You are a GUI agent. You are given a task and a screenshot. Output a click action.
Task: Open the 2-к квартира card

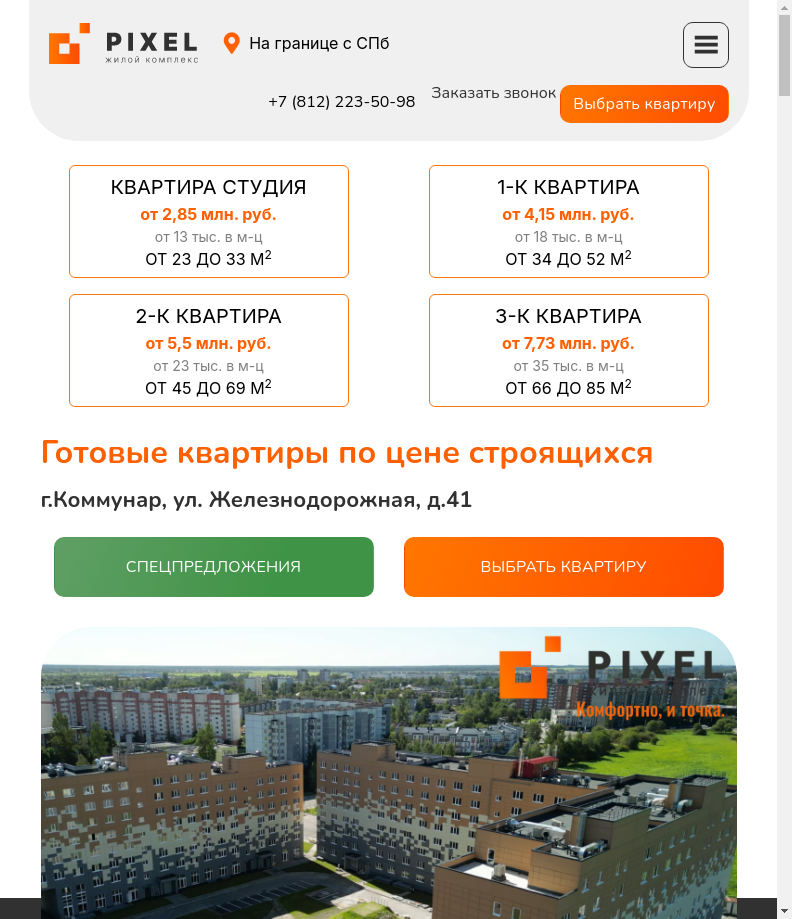[x=208, y=350]
